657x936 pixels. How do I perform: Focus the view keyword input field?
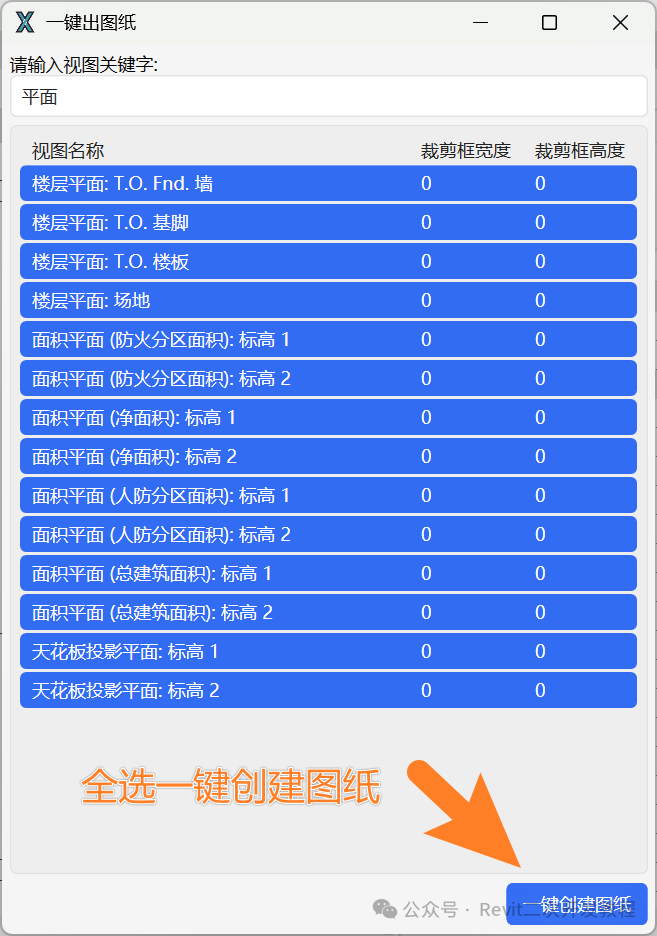tap(329, 96)
